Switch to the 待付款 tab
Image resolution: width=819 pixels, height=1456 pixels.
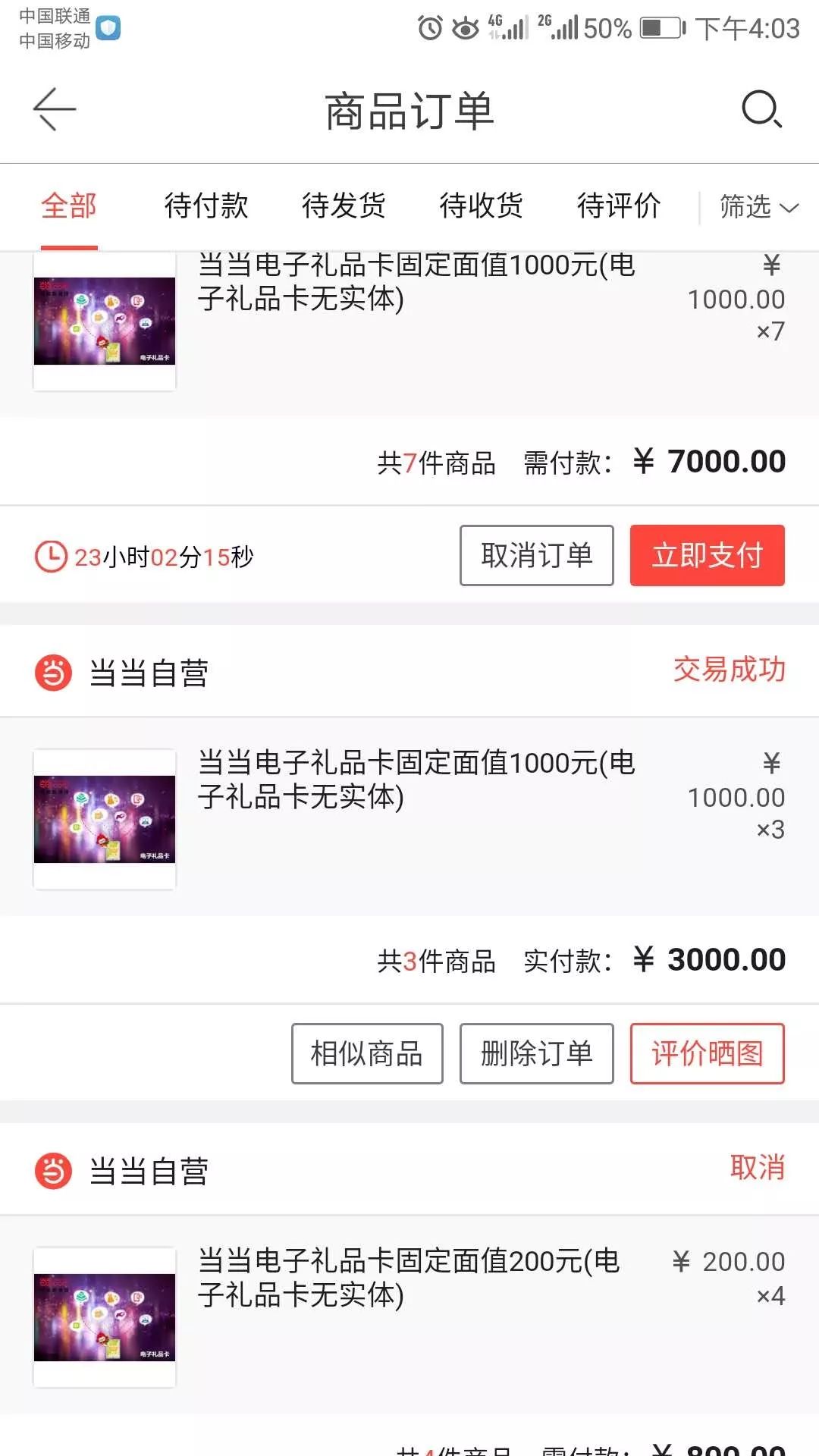[206, 206]
